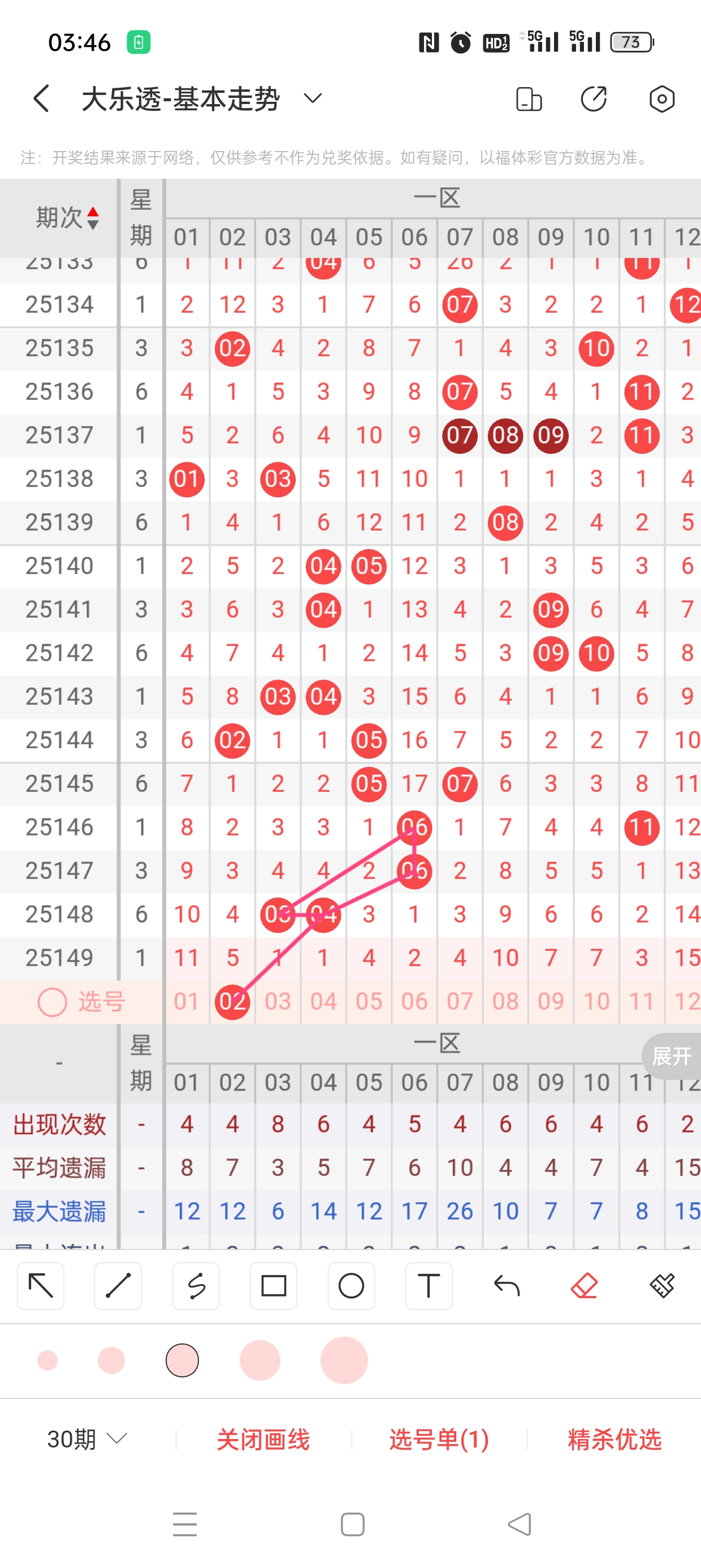The width and height of the screenshot is (701, 1568).
Task: Open the 大乐透-基本走势 chart type dropdown
Action: 312,98
